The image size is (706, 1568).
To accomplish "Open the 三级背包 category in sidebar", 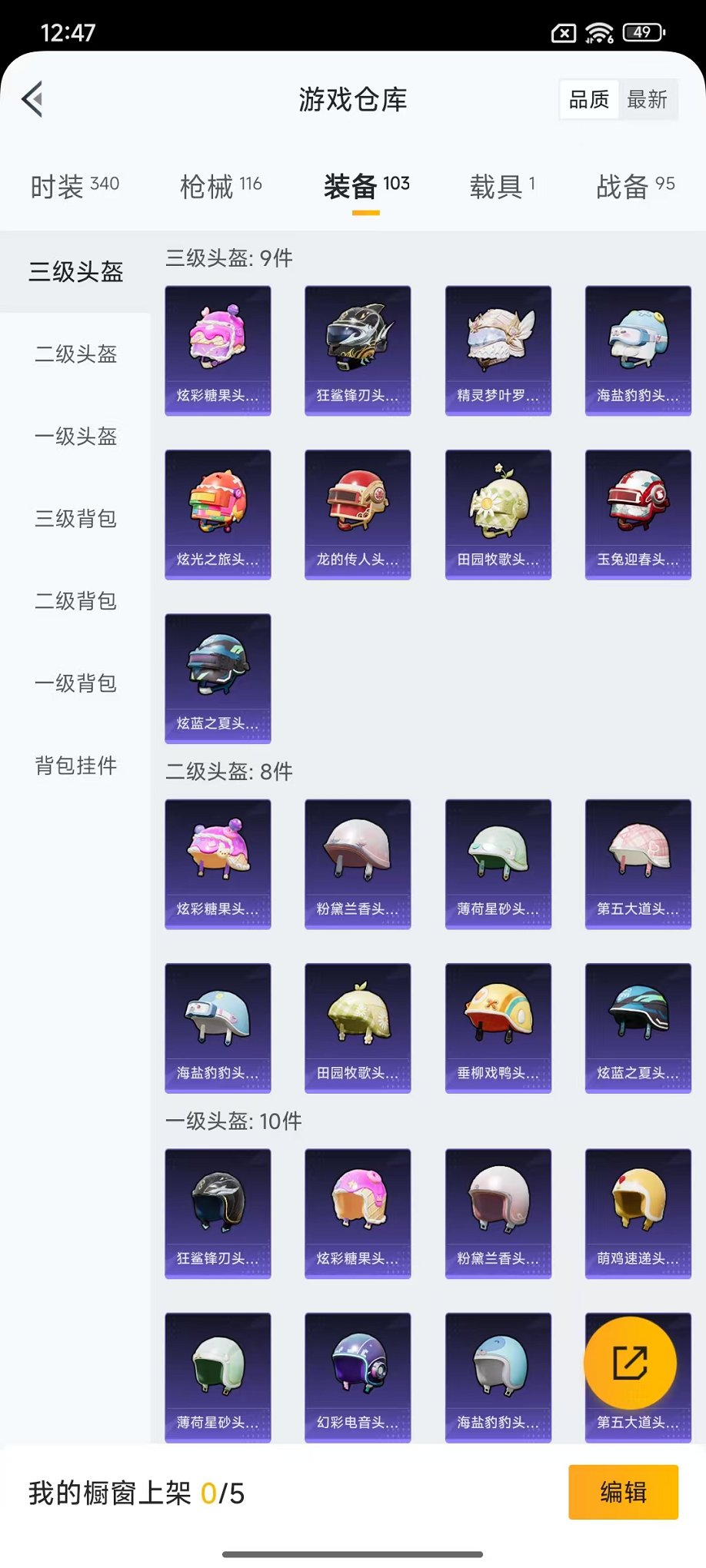I will (x=75, y=520).
